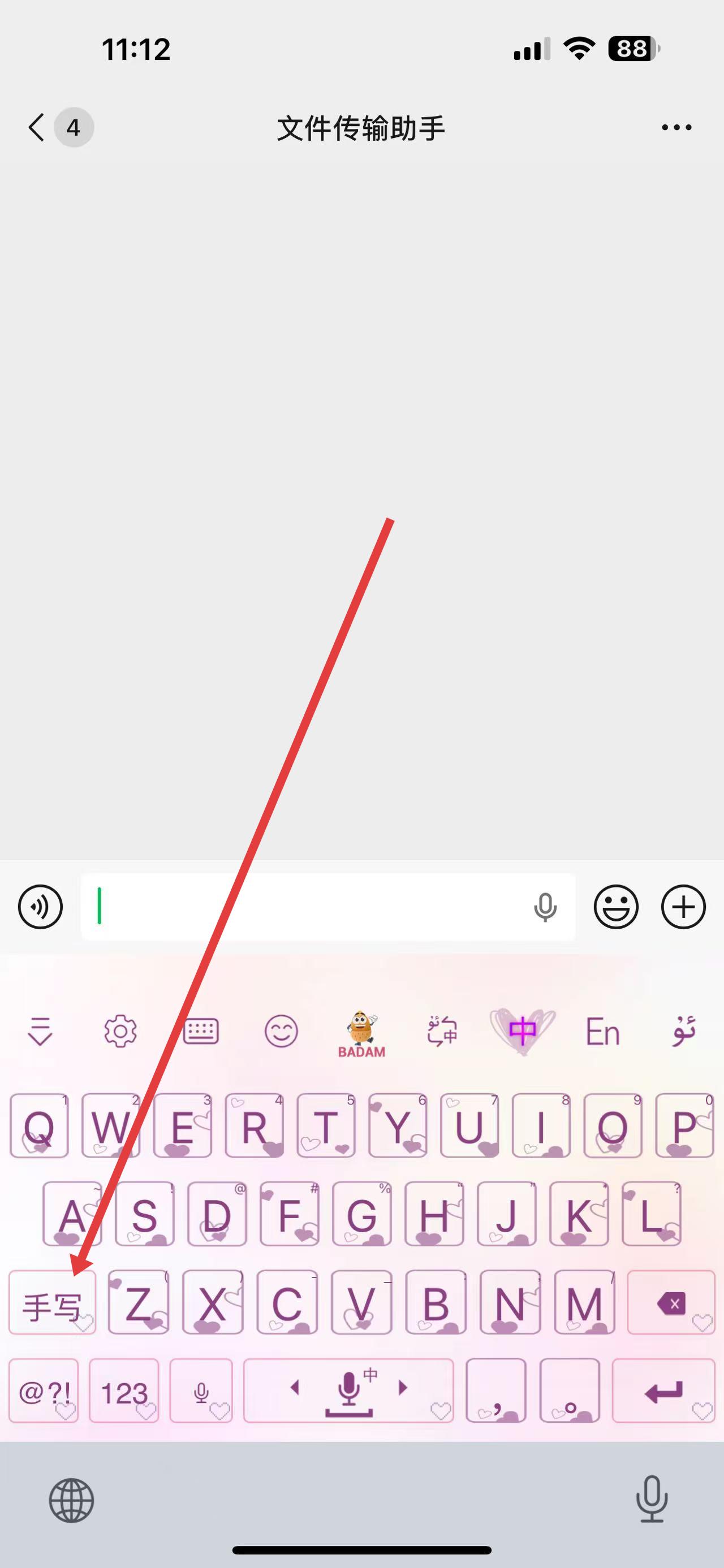Open keyboard settings gear
Image resolution: width=724 pixels, height=1568 pixels.
120,1031
